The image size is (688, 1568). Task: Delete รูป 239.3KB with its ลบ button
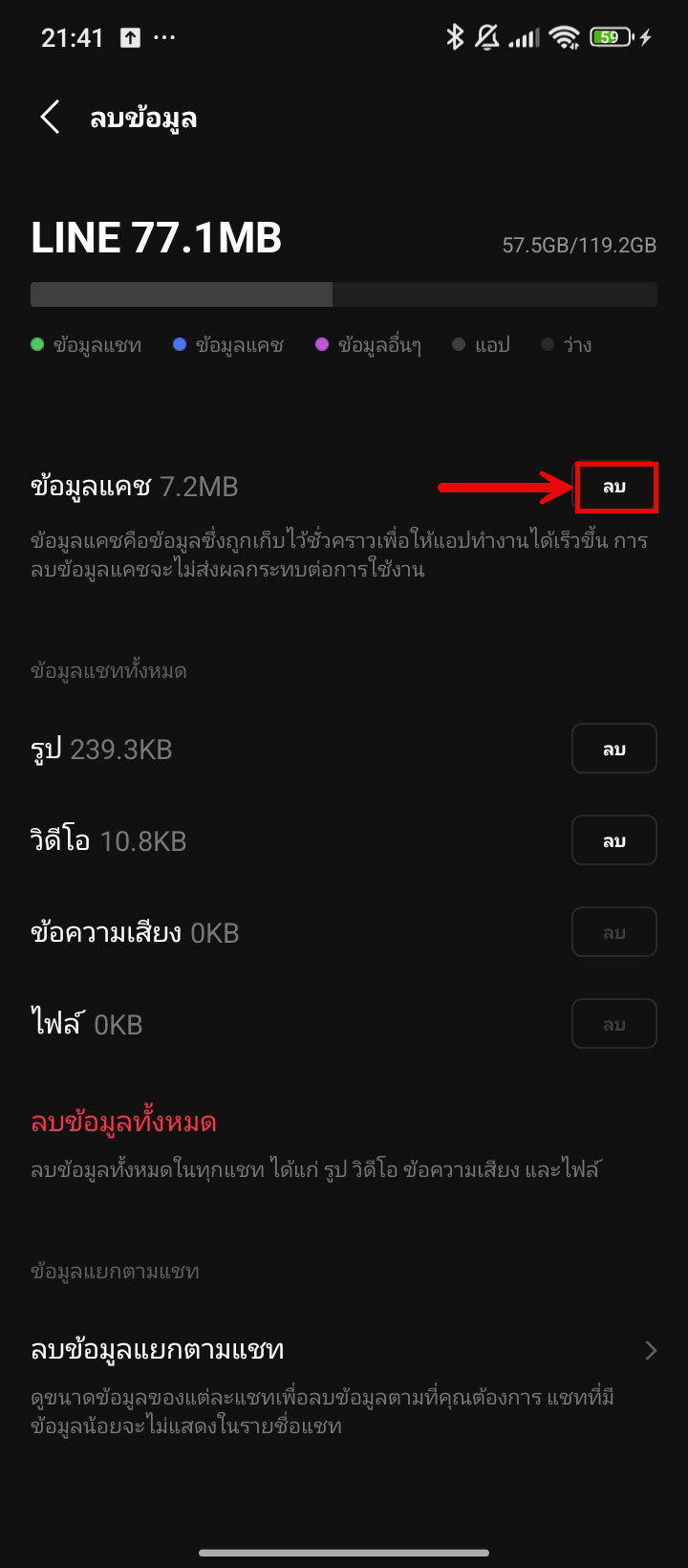(614, 749)
